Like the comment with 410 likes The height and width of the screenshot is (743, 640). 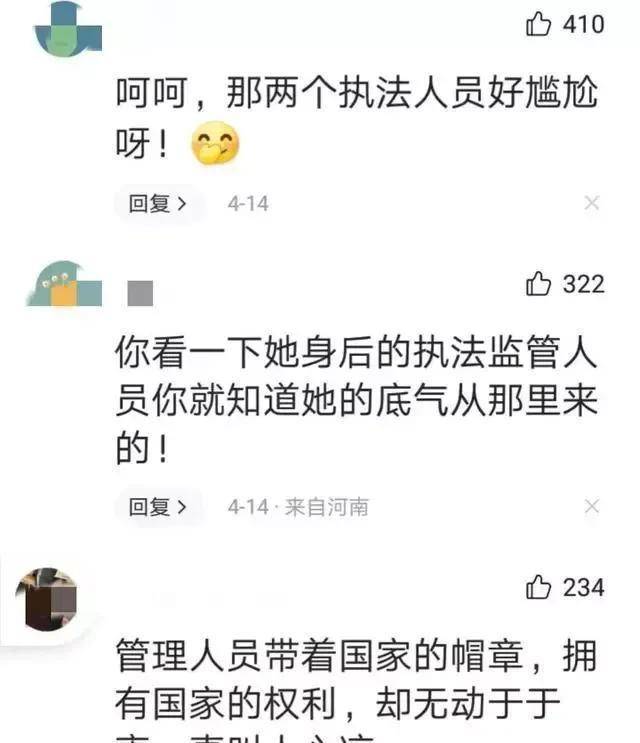(x=539, y=23)
